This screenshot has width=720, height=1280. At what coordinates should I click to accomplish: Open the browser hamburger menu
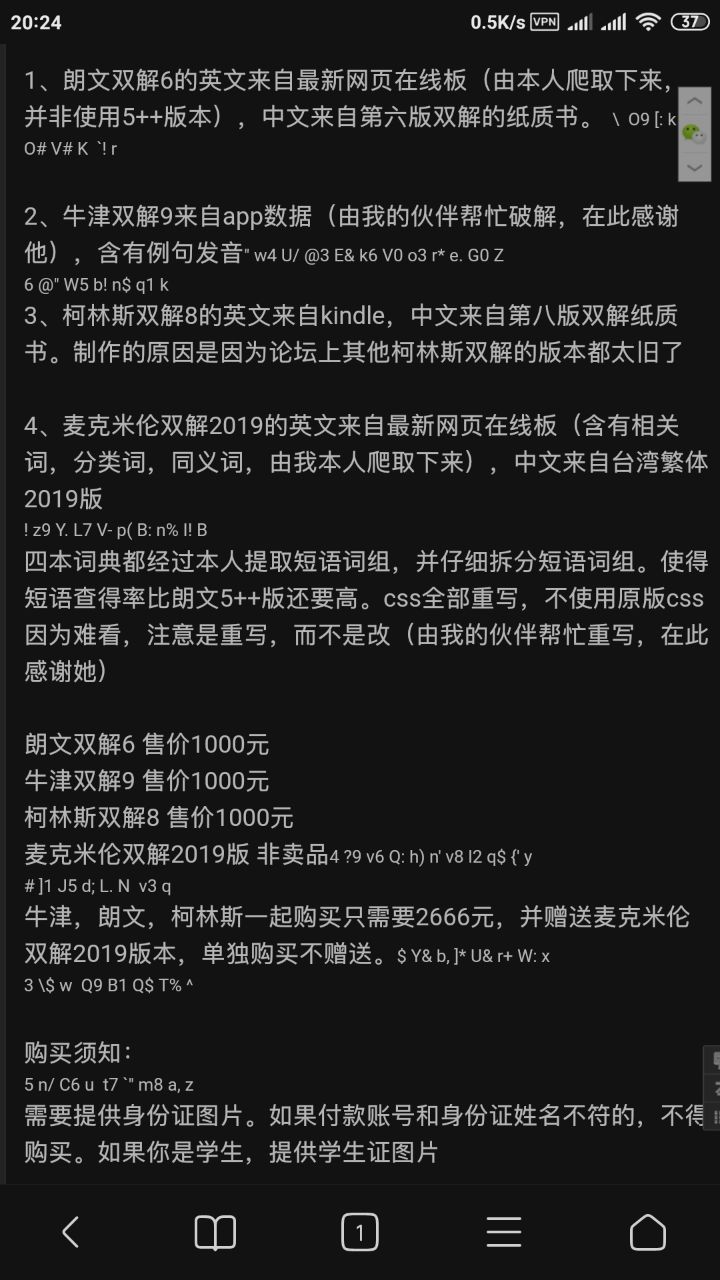pyautogui.click(x=504, y=1232)
